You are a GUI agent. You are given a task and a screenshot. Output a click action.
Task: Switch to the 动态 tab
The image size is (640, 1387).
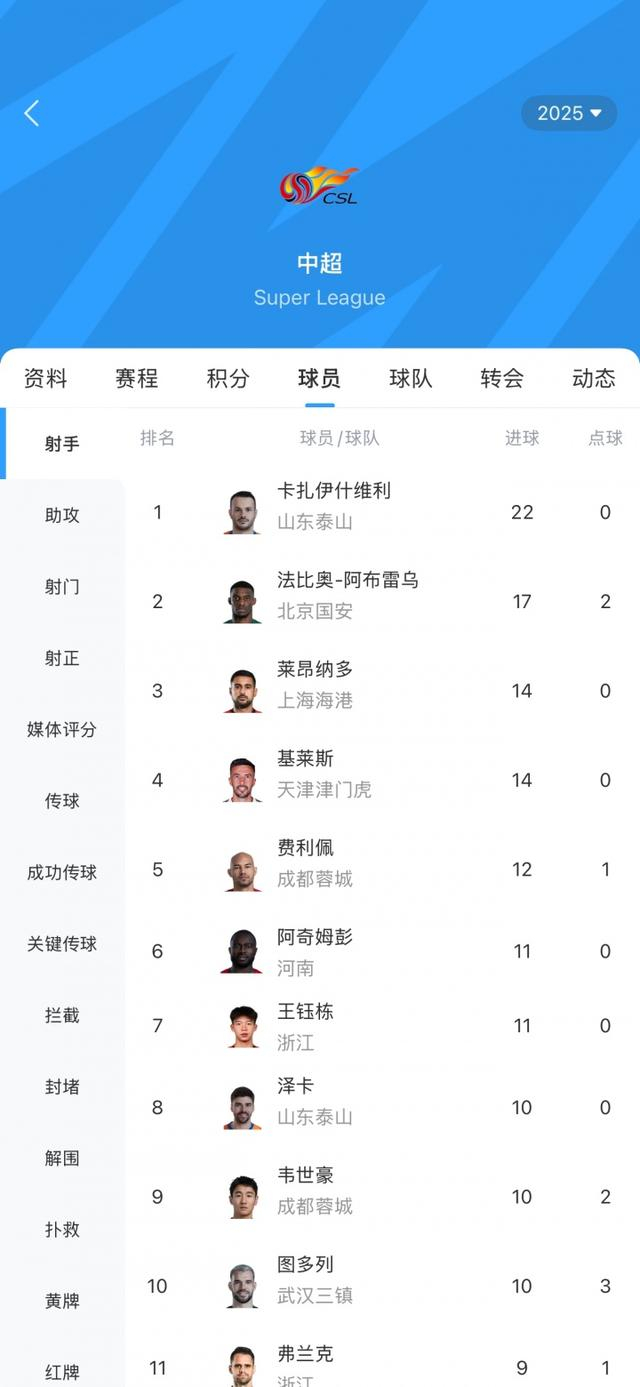click(593, 378)
